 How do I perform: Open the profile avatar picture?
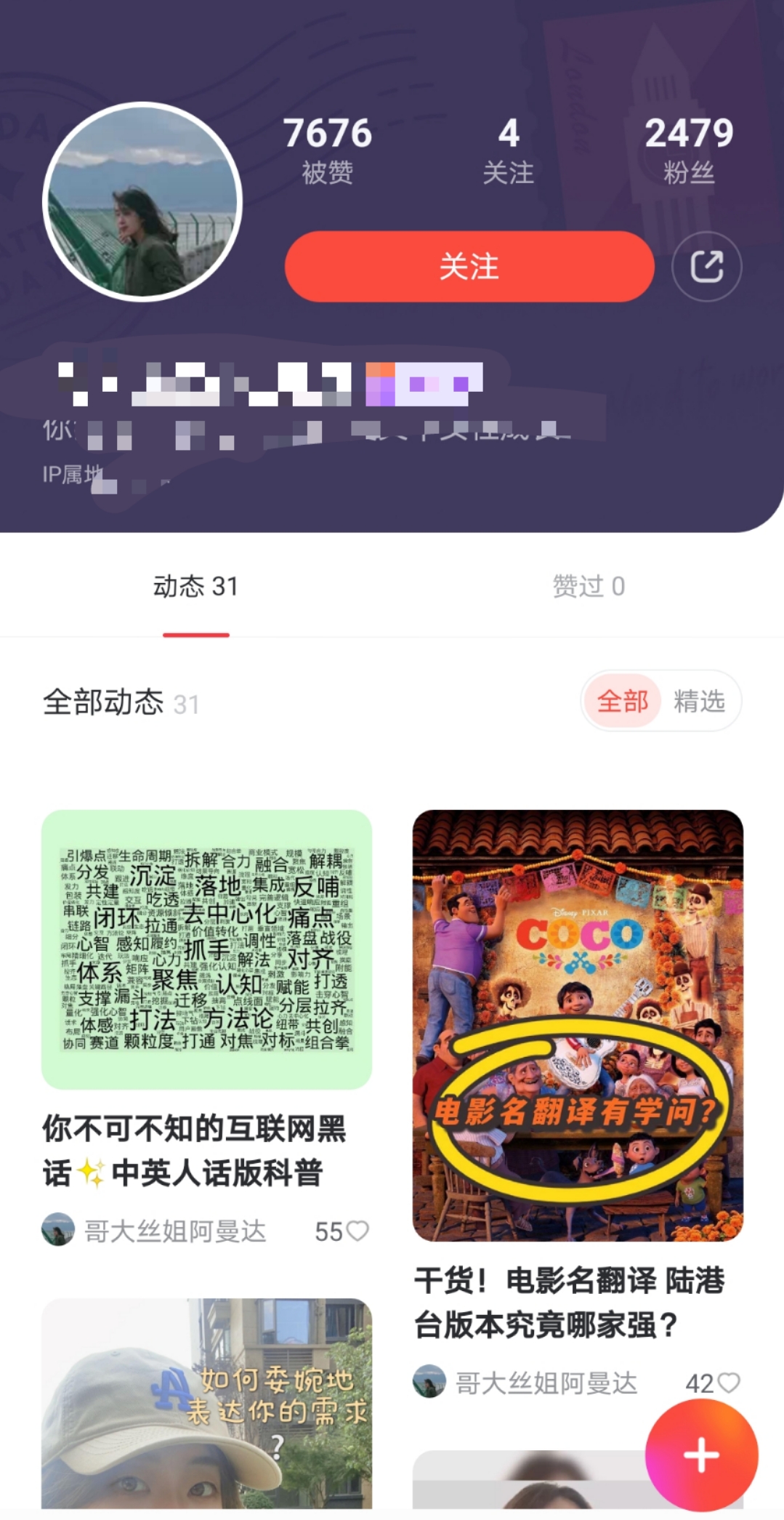142,201
